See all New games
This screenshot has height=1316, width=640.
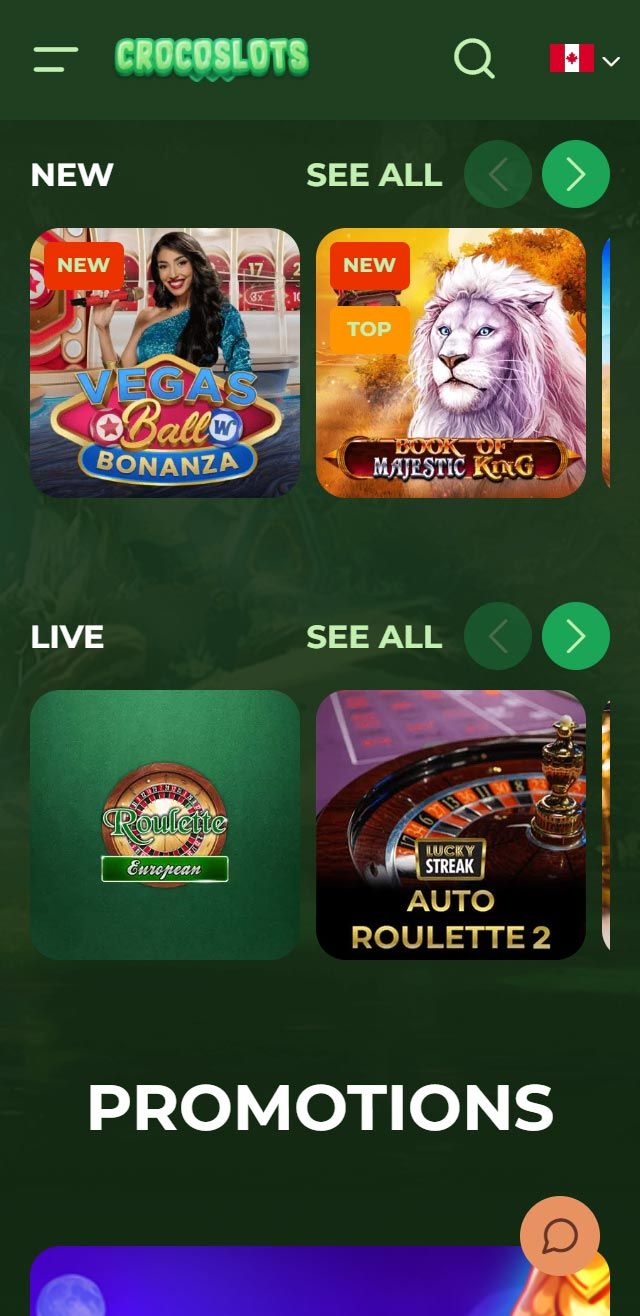[374, 175]
